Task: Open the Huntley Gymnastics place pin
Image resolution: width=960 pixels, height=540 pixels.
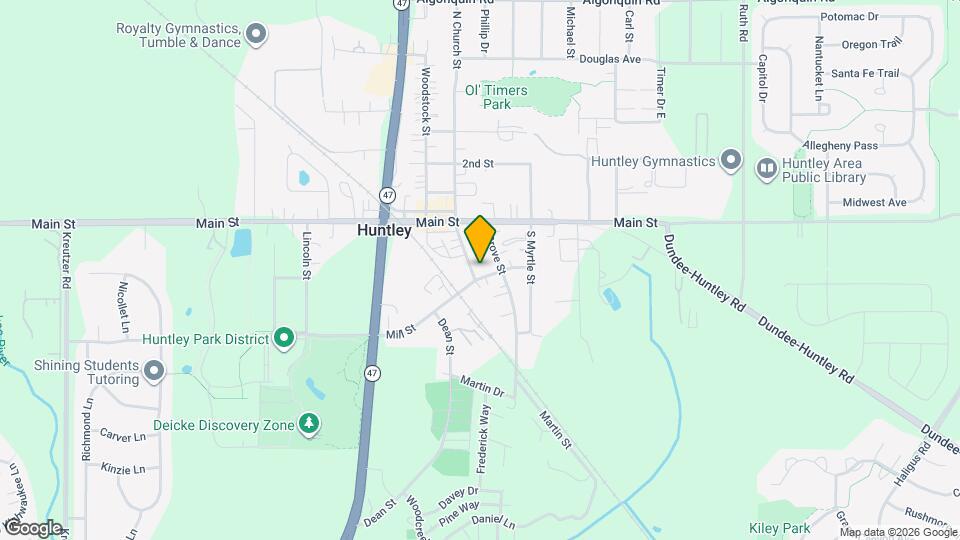Action: (x=731, y=161)
